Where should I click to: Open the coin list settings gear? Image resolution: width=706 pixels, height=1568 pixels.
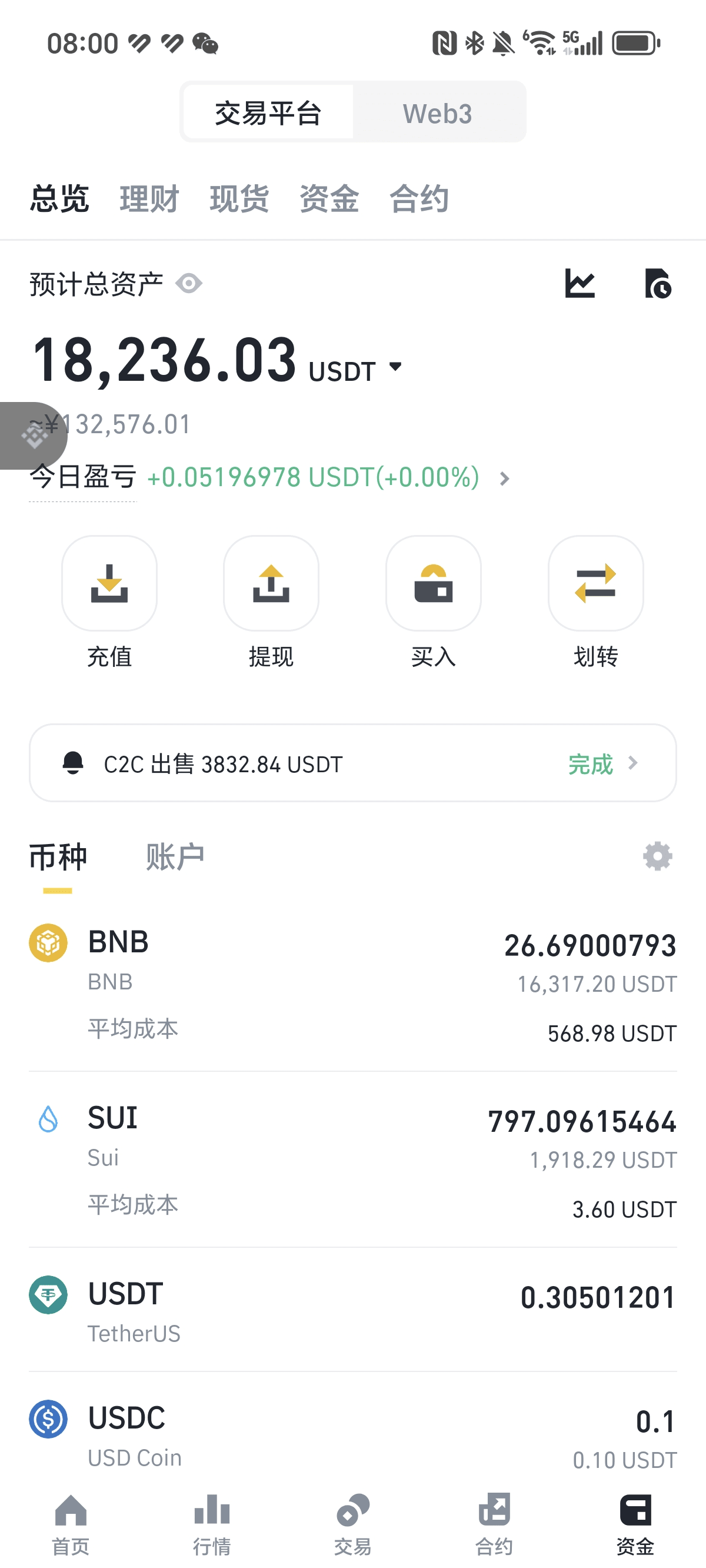pos(658,856)
